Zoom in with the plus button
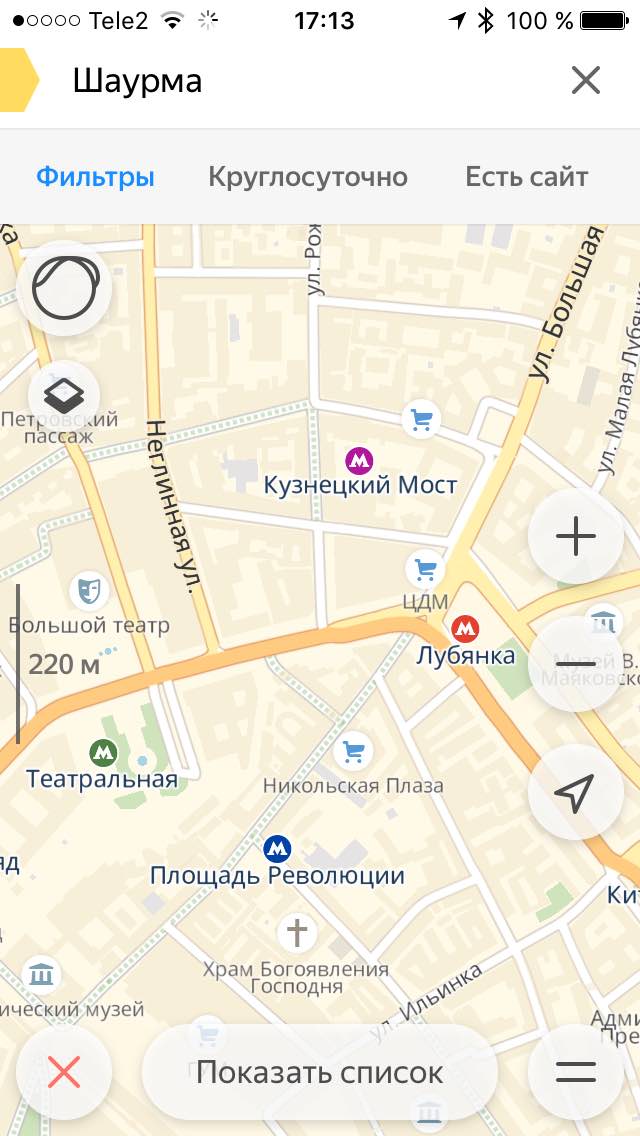The width and height of the screenshot is (640, 1136). pos(575,538)
